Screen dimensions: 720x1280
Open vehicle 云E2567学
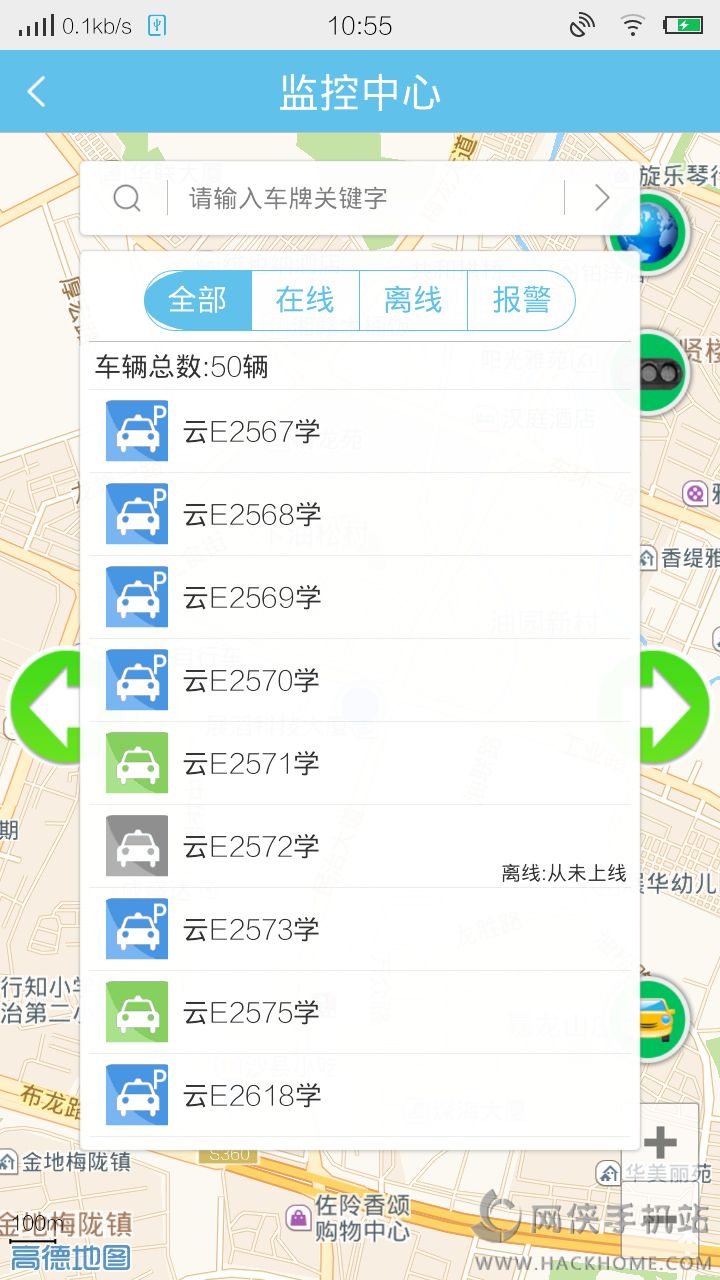coord(360,431)
